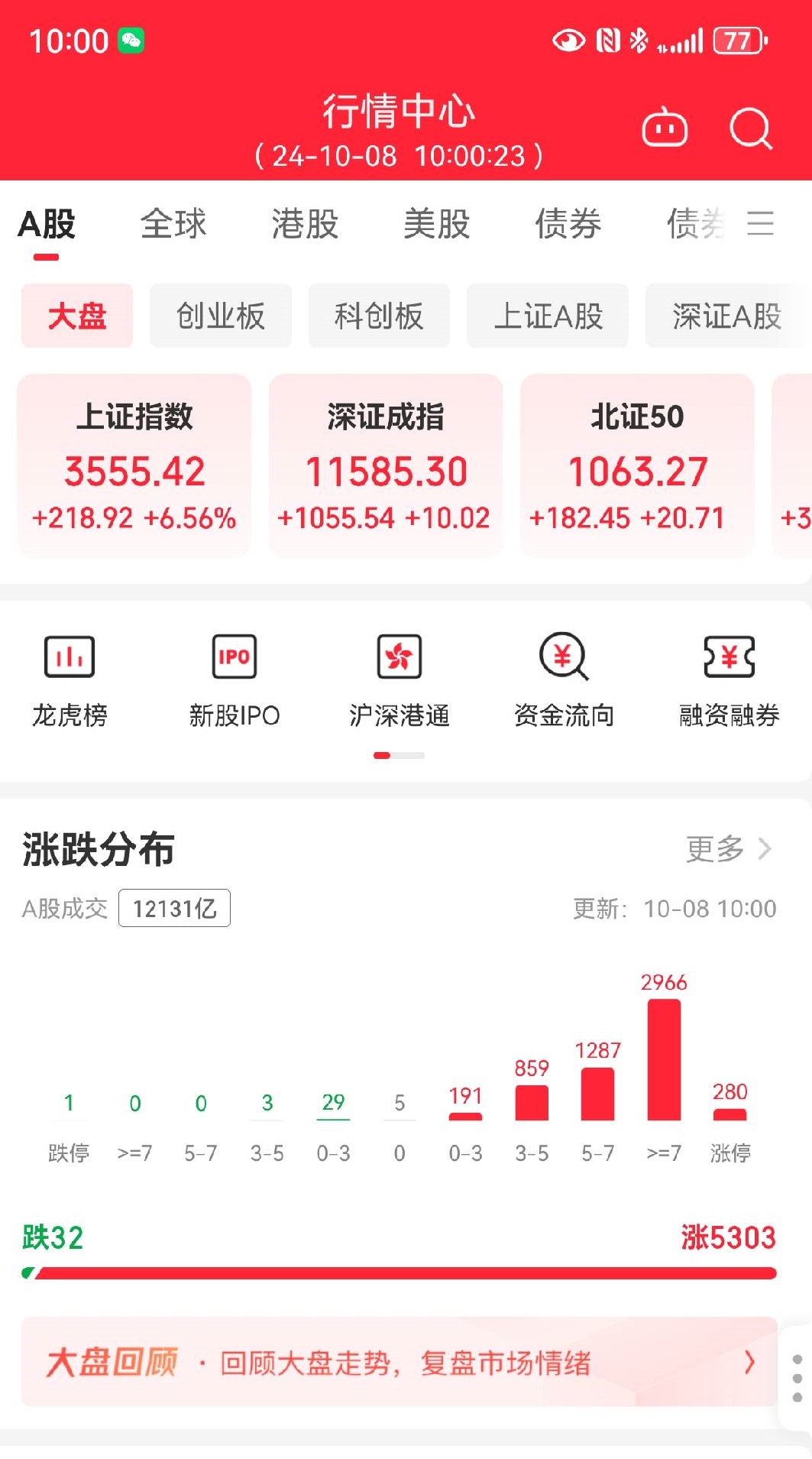Select the 科创板 chip
The width and height of the screenshot is (812, 1459).
click(379, 316)
